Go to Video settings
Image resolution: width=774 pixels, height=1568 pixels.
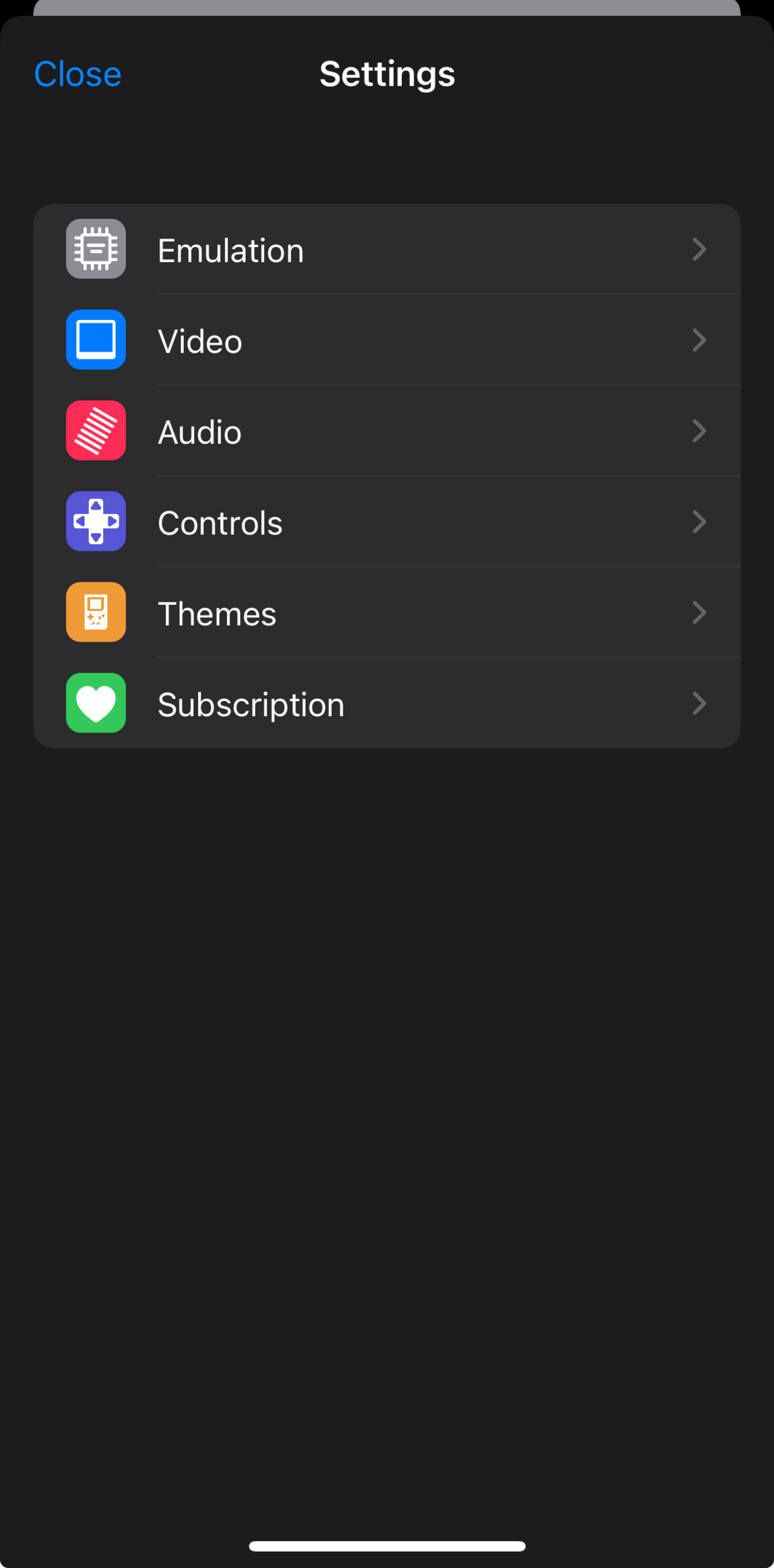(387, 340)
